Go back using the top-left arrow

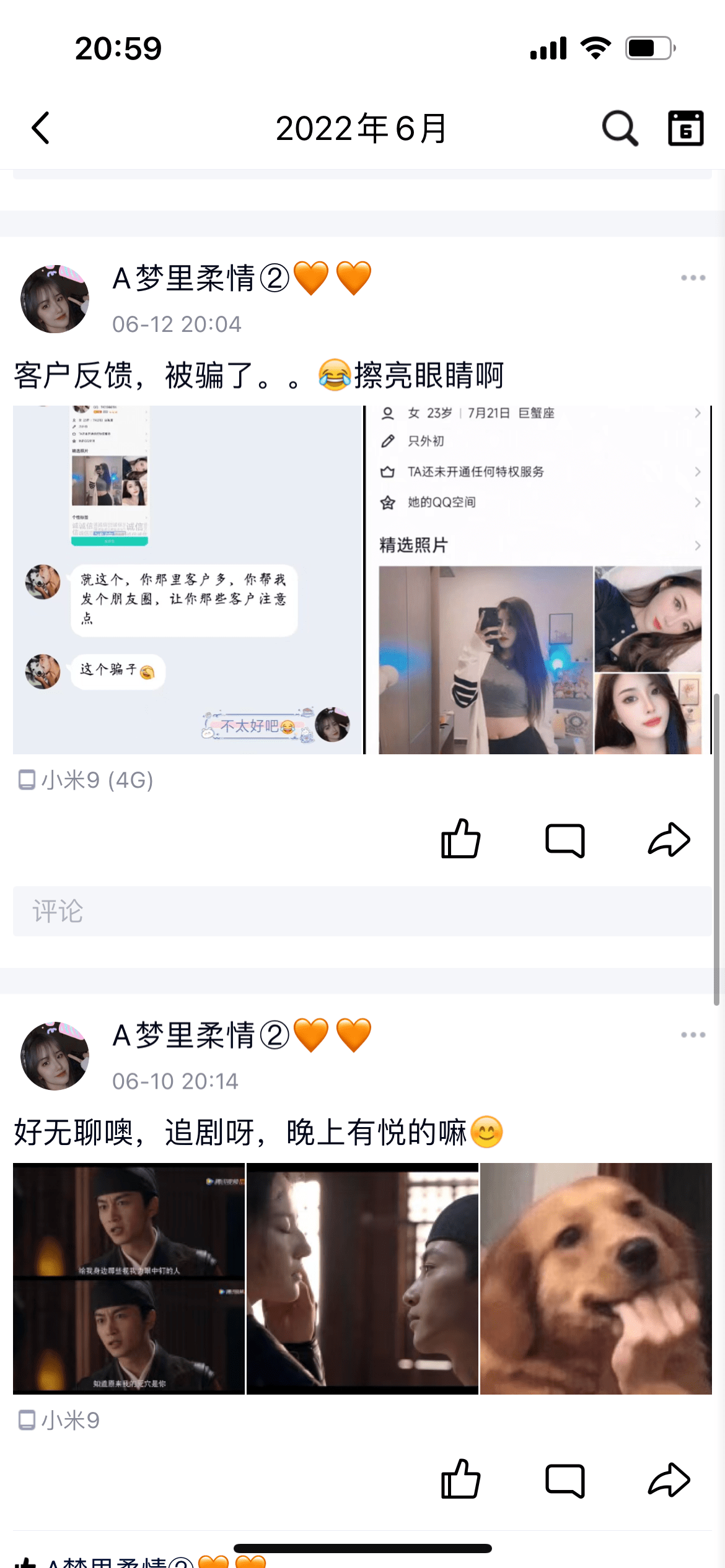click(x=41, y=128)
